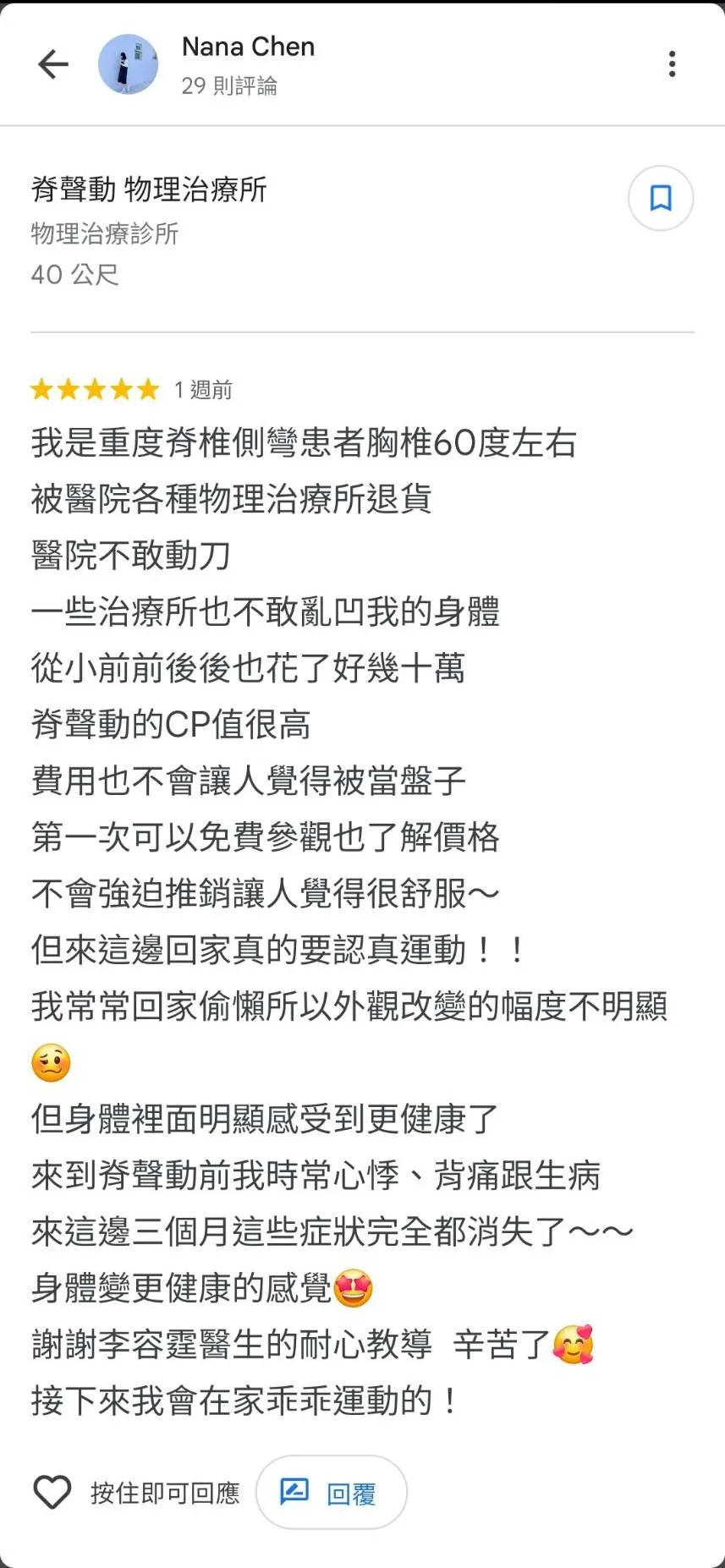Like the review with the heart icon

coord(52,1492)
